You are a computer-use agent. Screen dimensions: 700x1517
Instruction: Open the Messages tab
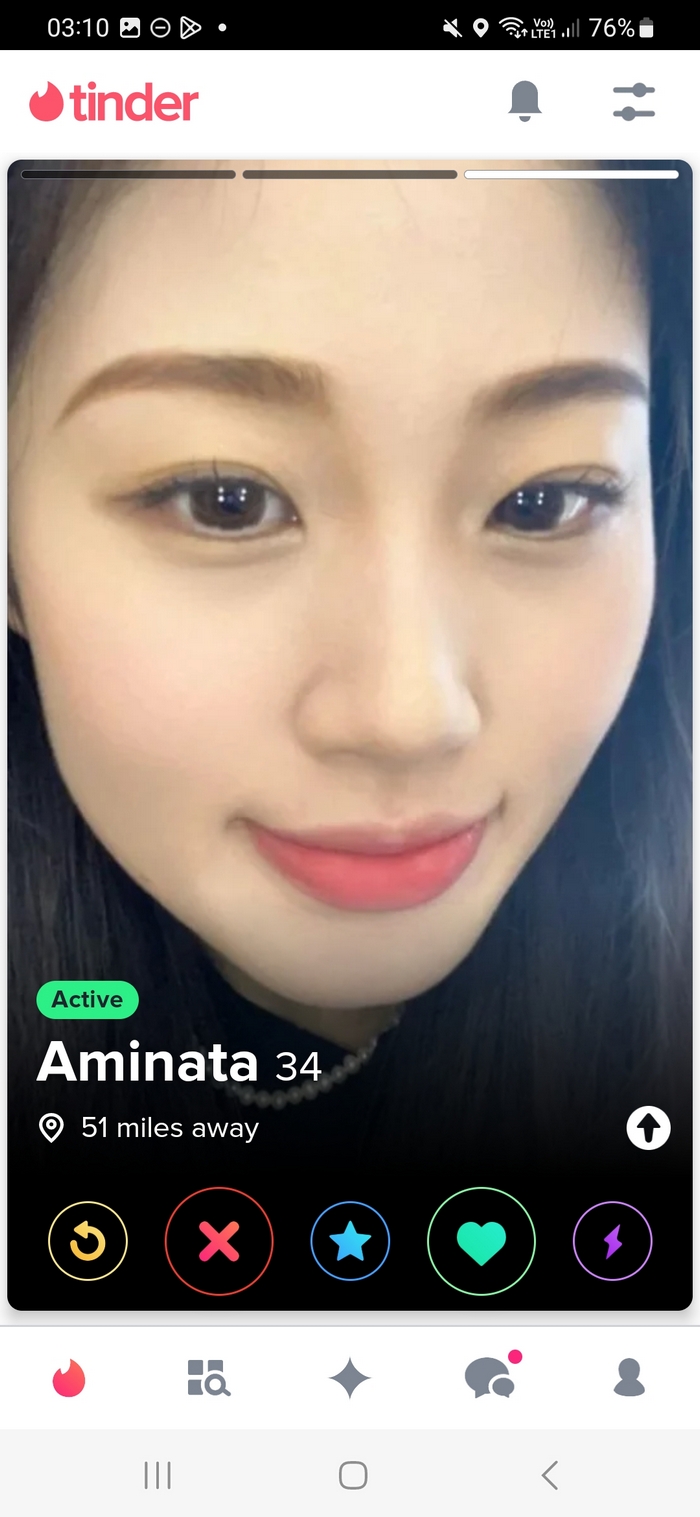coord(490,1379)
